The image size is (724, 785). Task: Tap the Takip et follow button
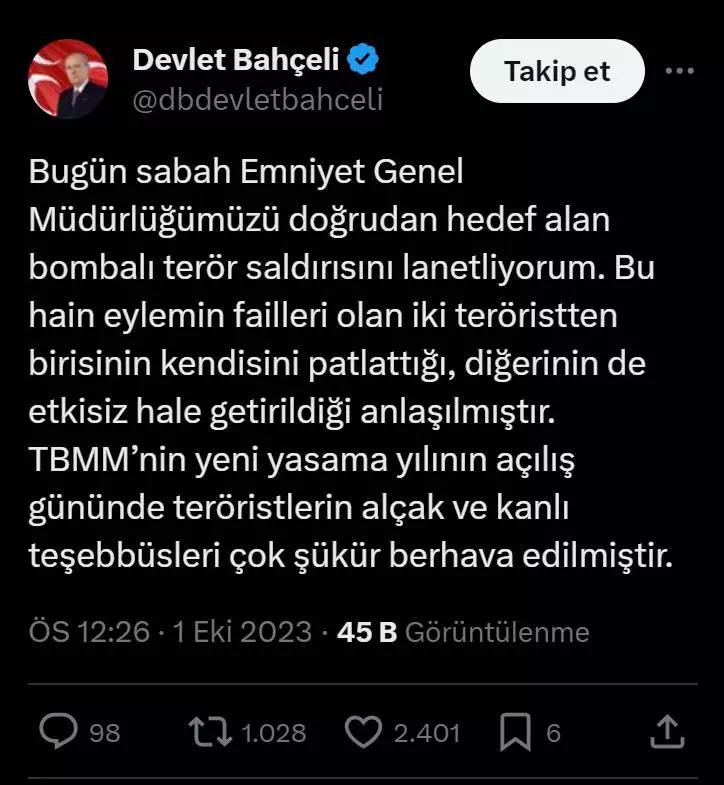557,72
